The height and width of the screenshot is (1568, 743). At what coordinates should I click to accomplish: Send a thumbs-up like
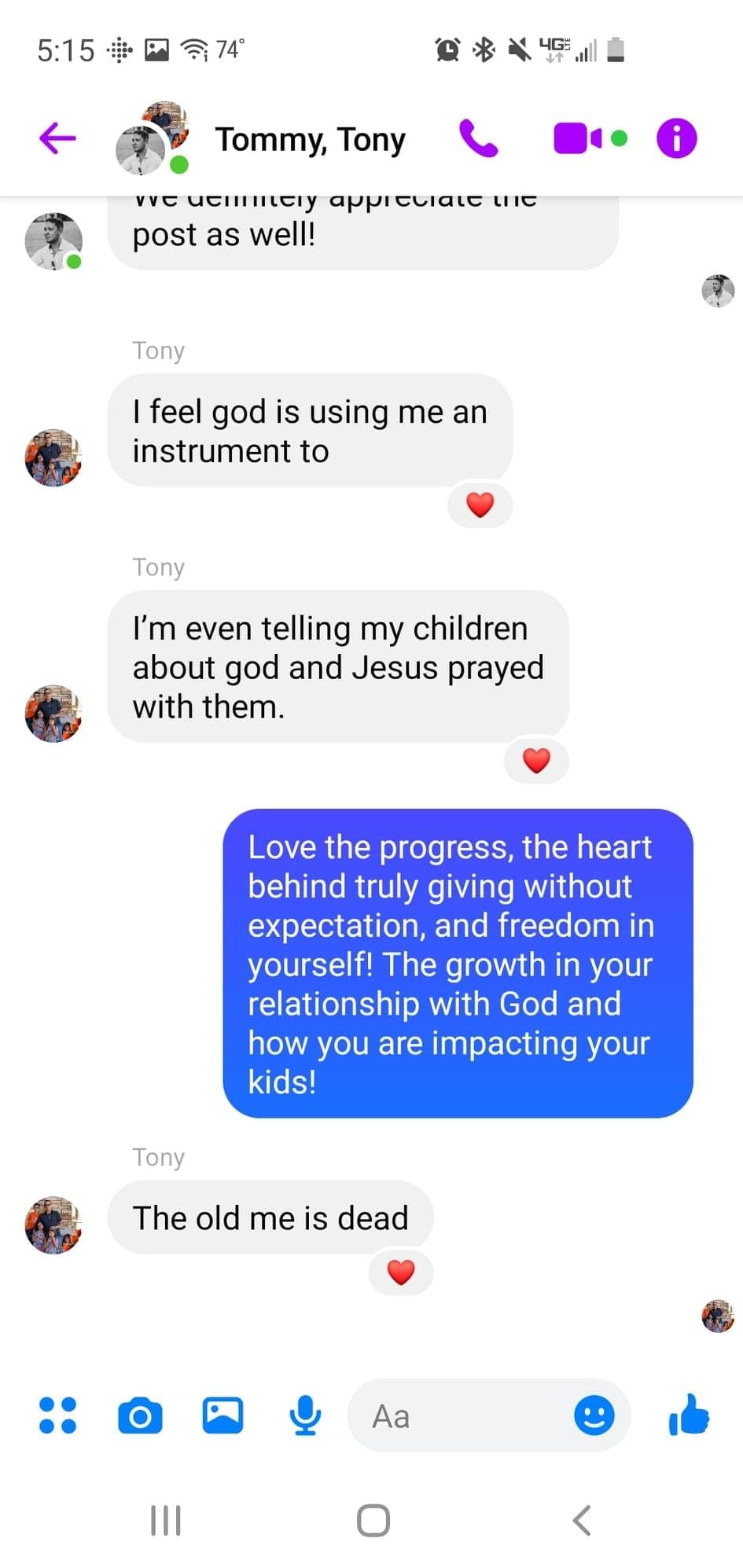click(689, 1414)
